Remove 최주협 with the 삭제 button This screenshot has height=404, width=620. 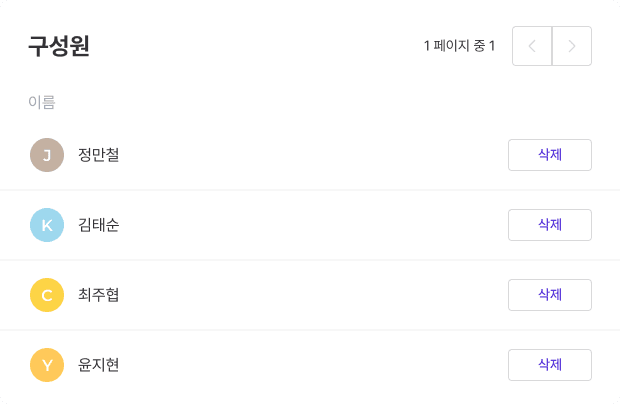click(550, 295)
